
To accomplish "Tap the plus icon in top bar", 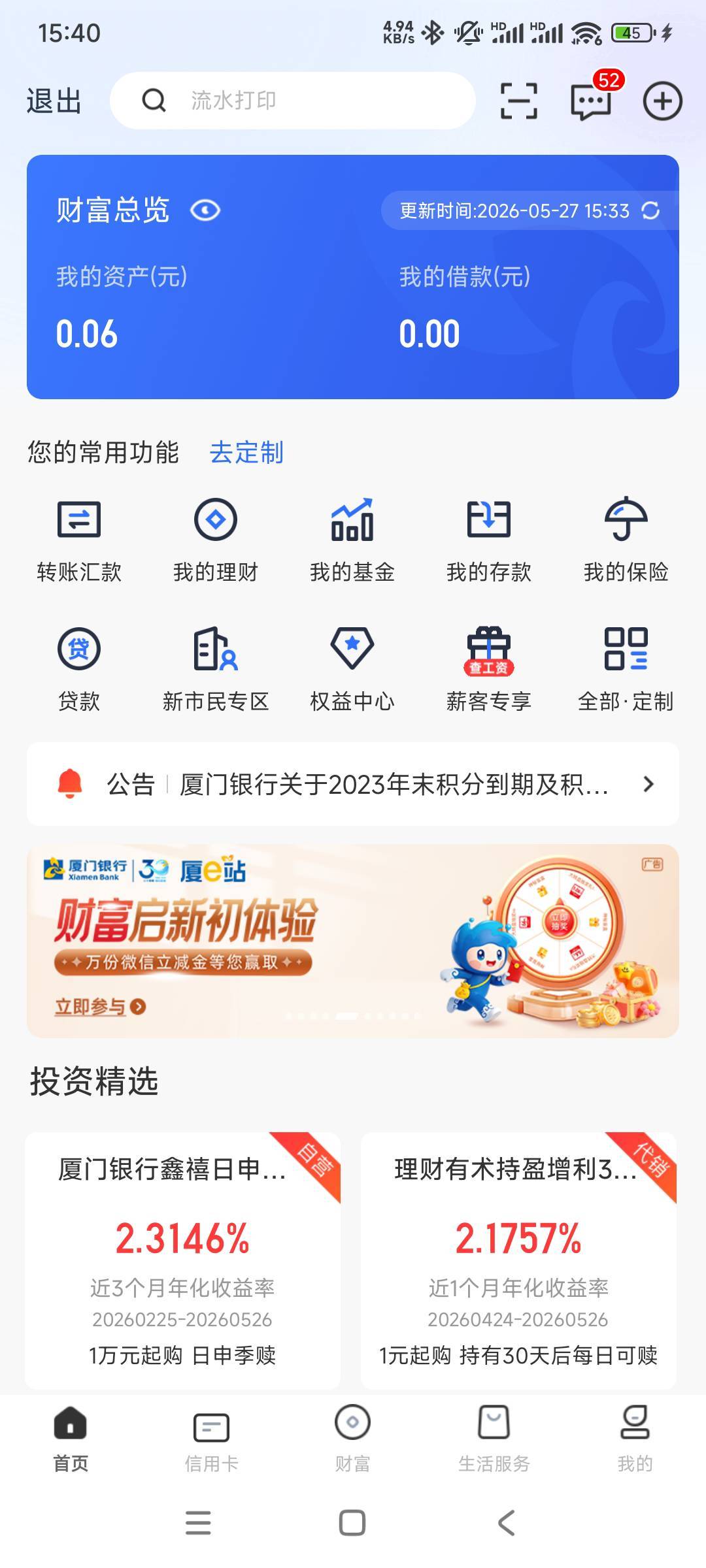I will pos(662,101).
